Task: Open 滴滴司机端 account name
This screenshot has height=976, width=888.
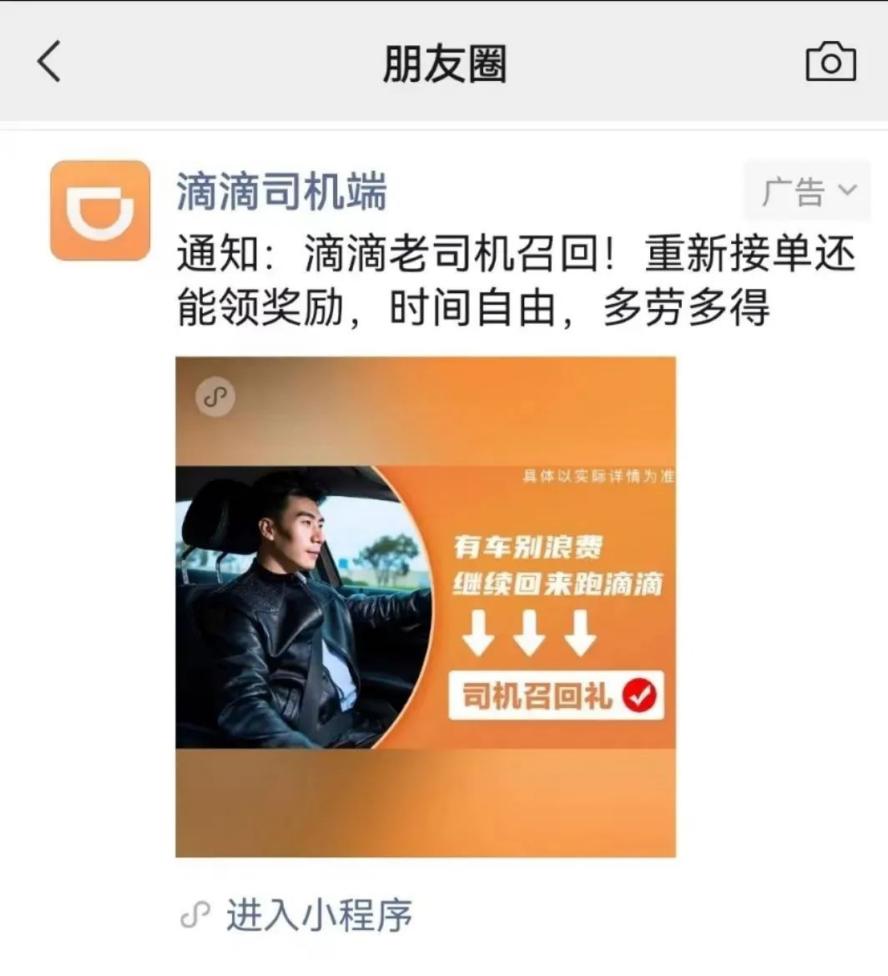Action: point(281,191)
